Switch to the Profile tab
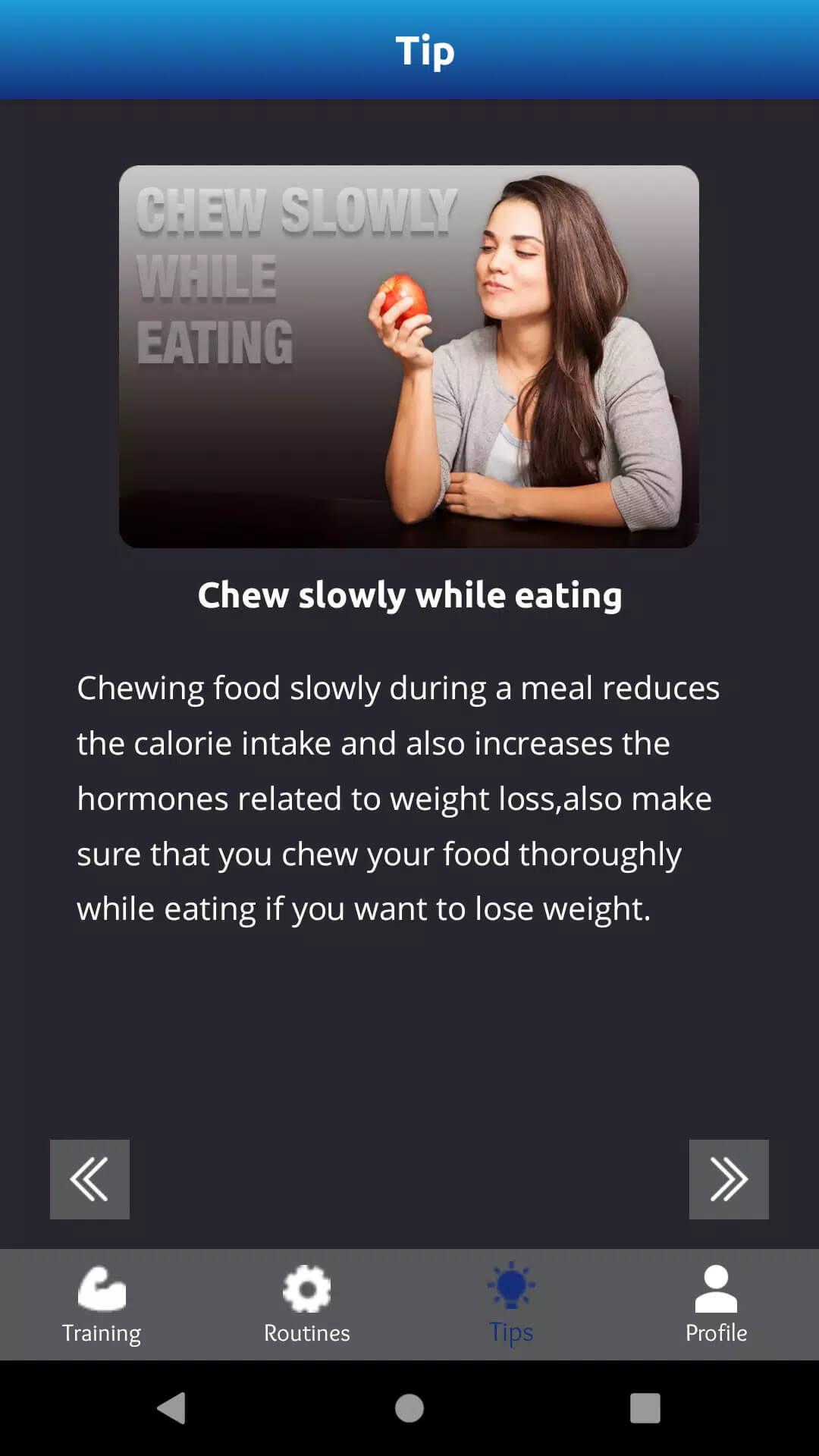The height and width of the screenshot is (1456, 819). (716, 1304)
